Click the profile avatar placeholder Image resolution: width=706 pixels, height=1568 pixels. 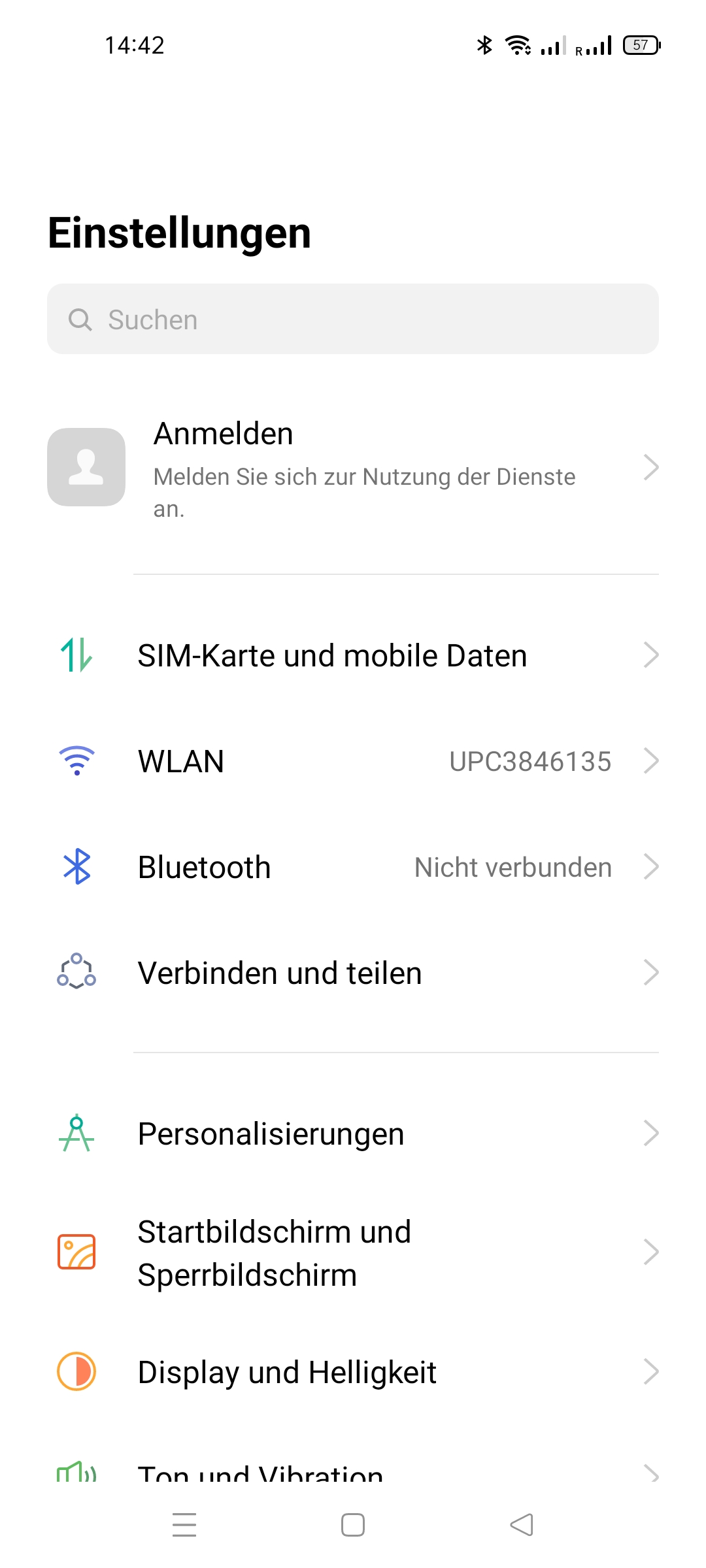[86, 468]
